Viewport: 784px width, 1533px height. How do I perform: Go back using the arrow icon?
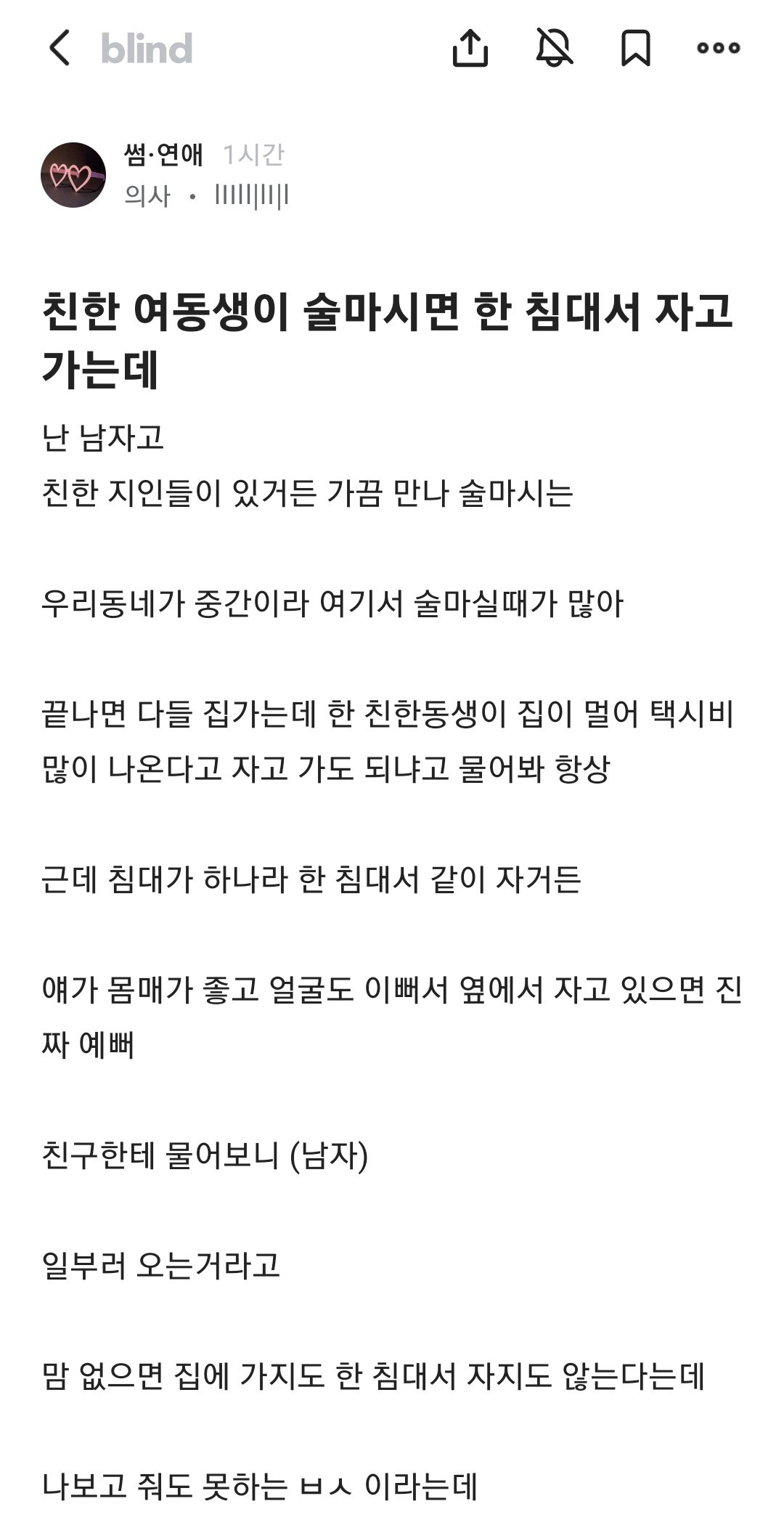(x=60, y=48)
